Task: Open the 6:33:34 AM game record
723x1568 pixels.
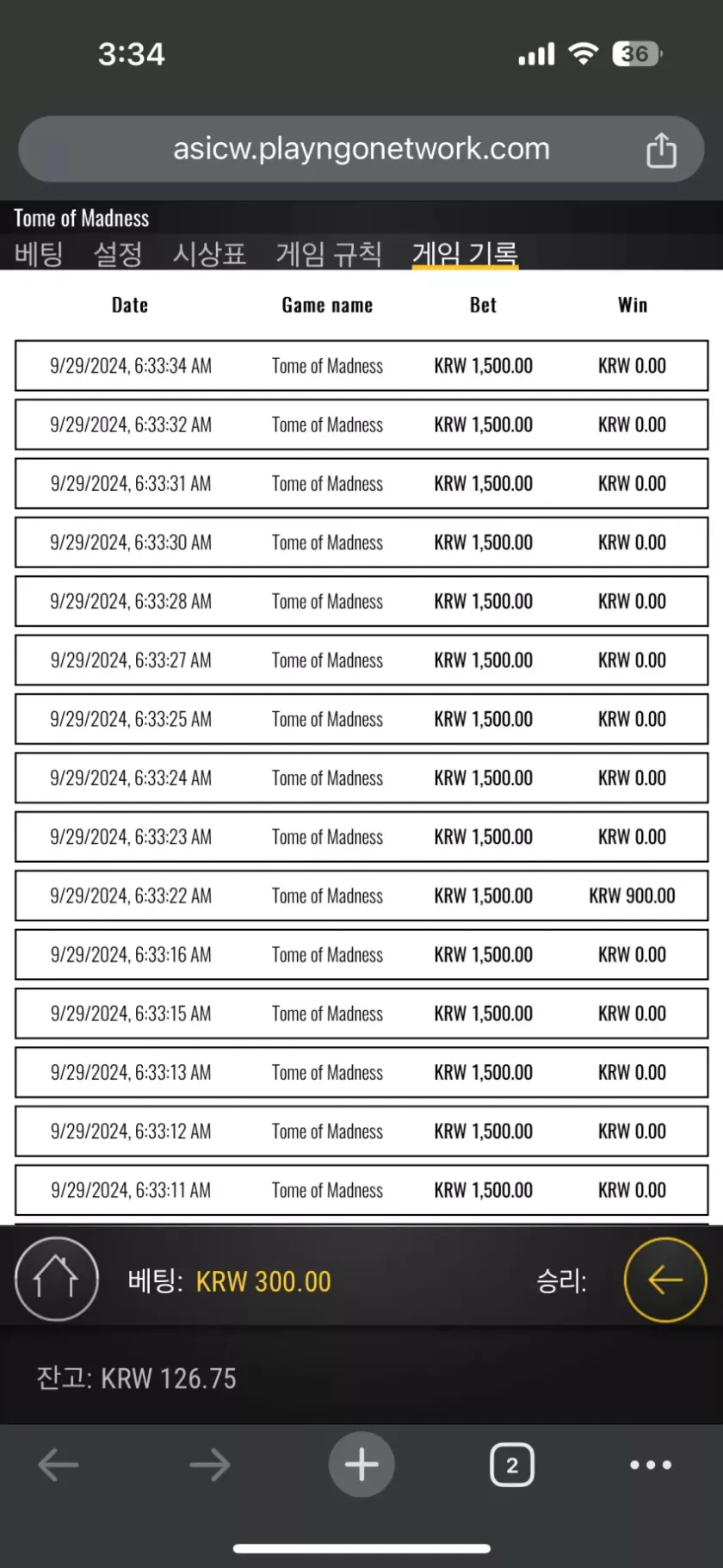Action: pyautogui.click(x=361, y=366)
